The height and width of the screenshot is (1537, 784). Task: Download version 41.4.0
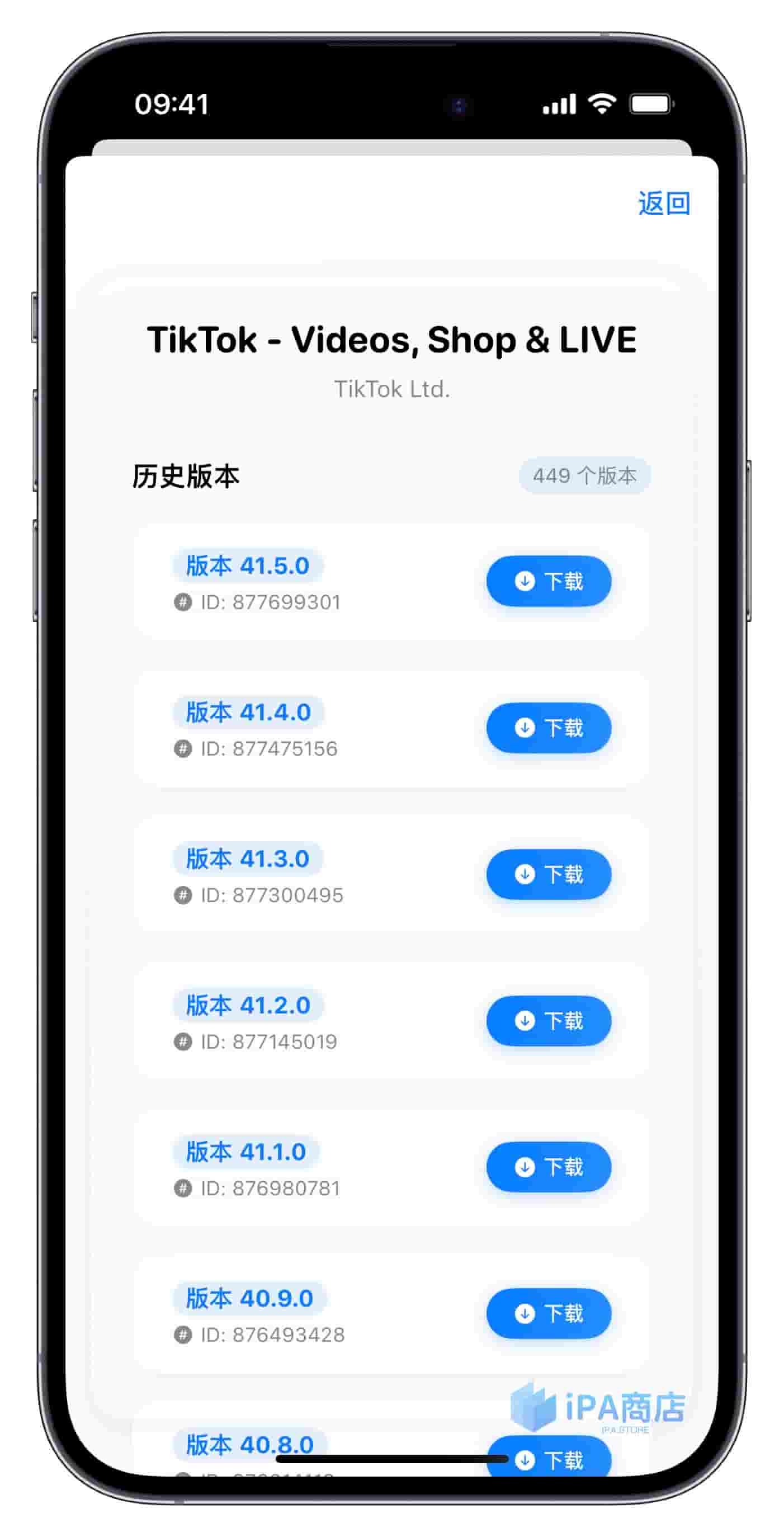[549, 727]
